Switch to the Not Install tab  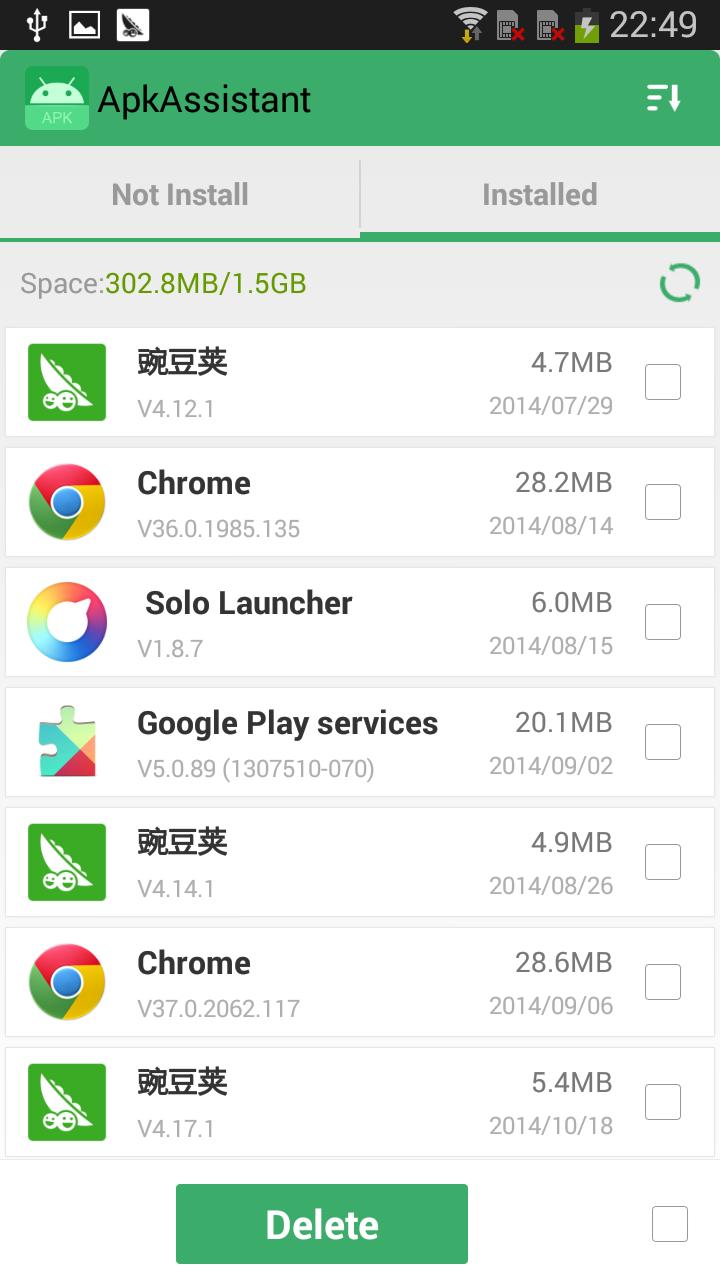[180, 193]
